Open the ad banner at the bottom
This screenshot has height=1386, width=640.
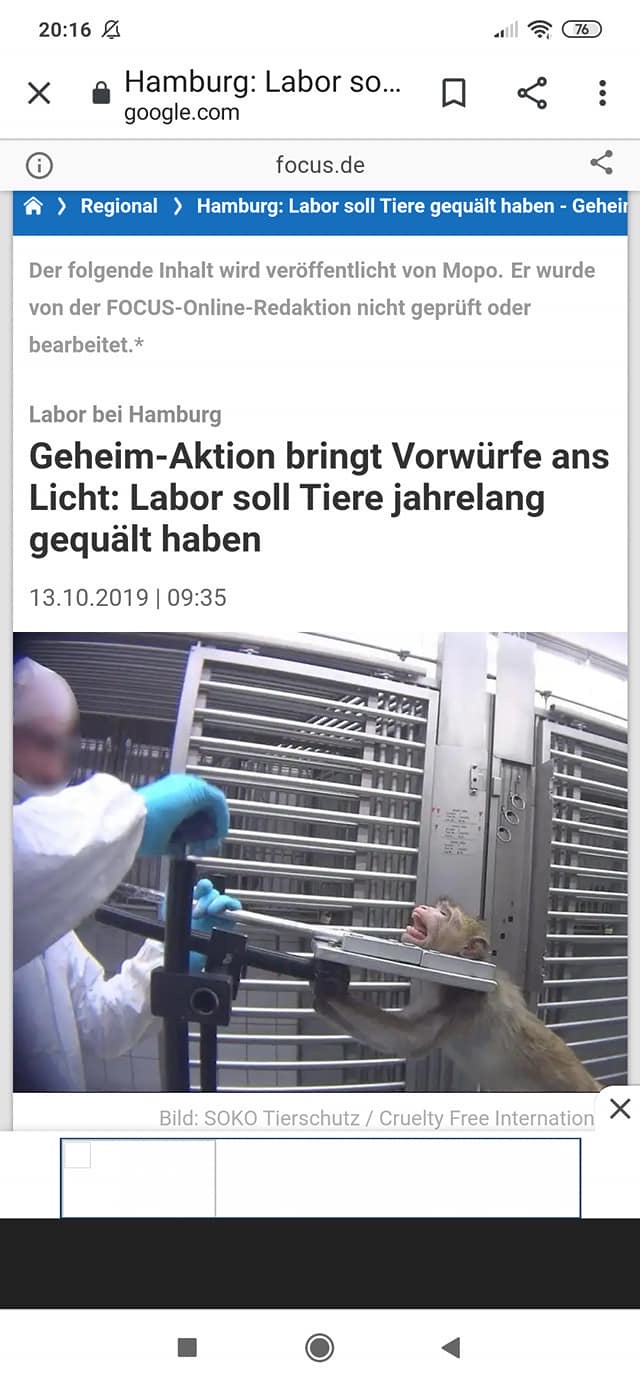(320, 1177)
